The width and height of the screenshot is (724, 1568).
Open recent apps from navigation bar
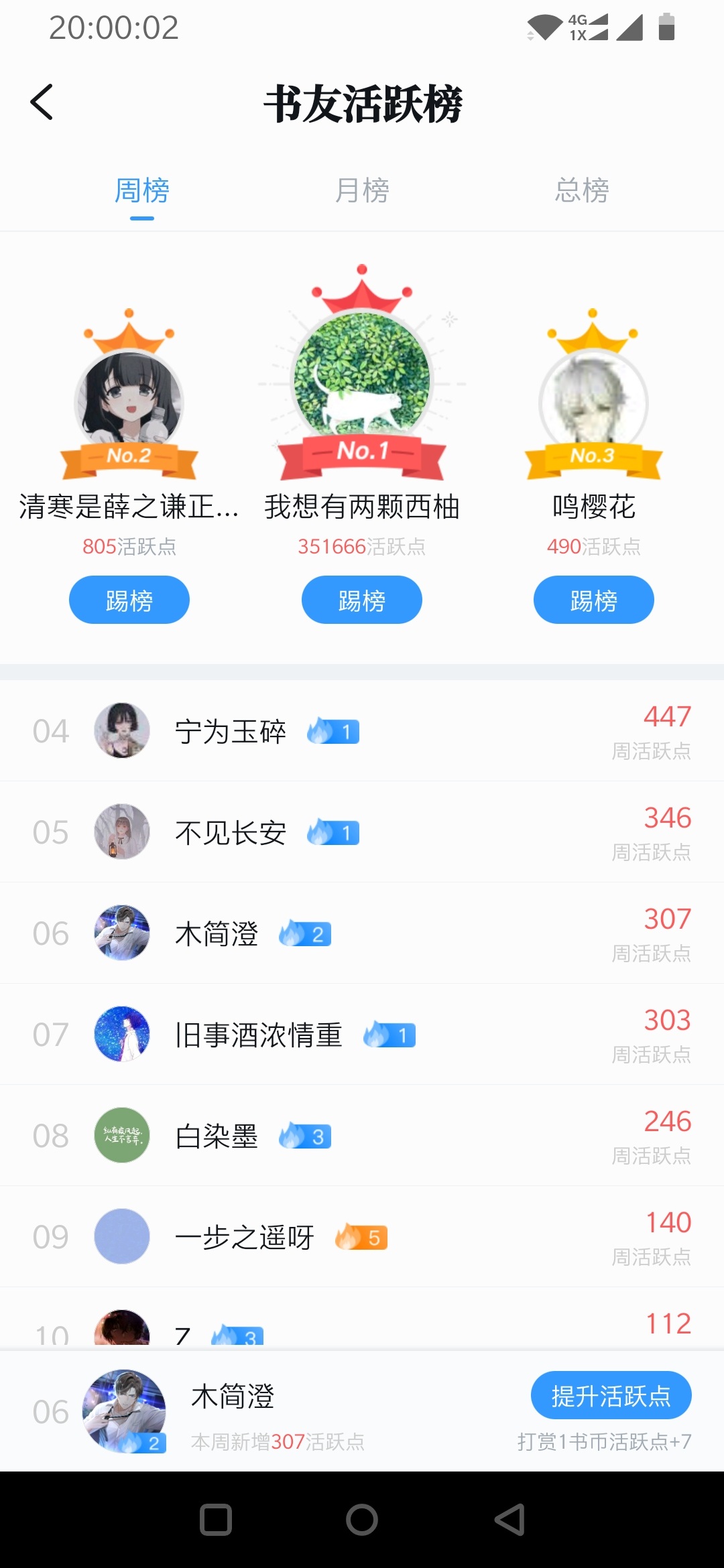[216, 1520]
